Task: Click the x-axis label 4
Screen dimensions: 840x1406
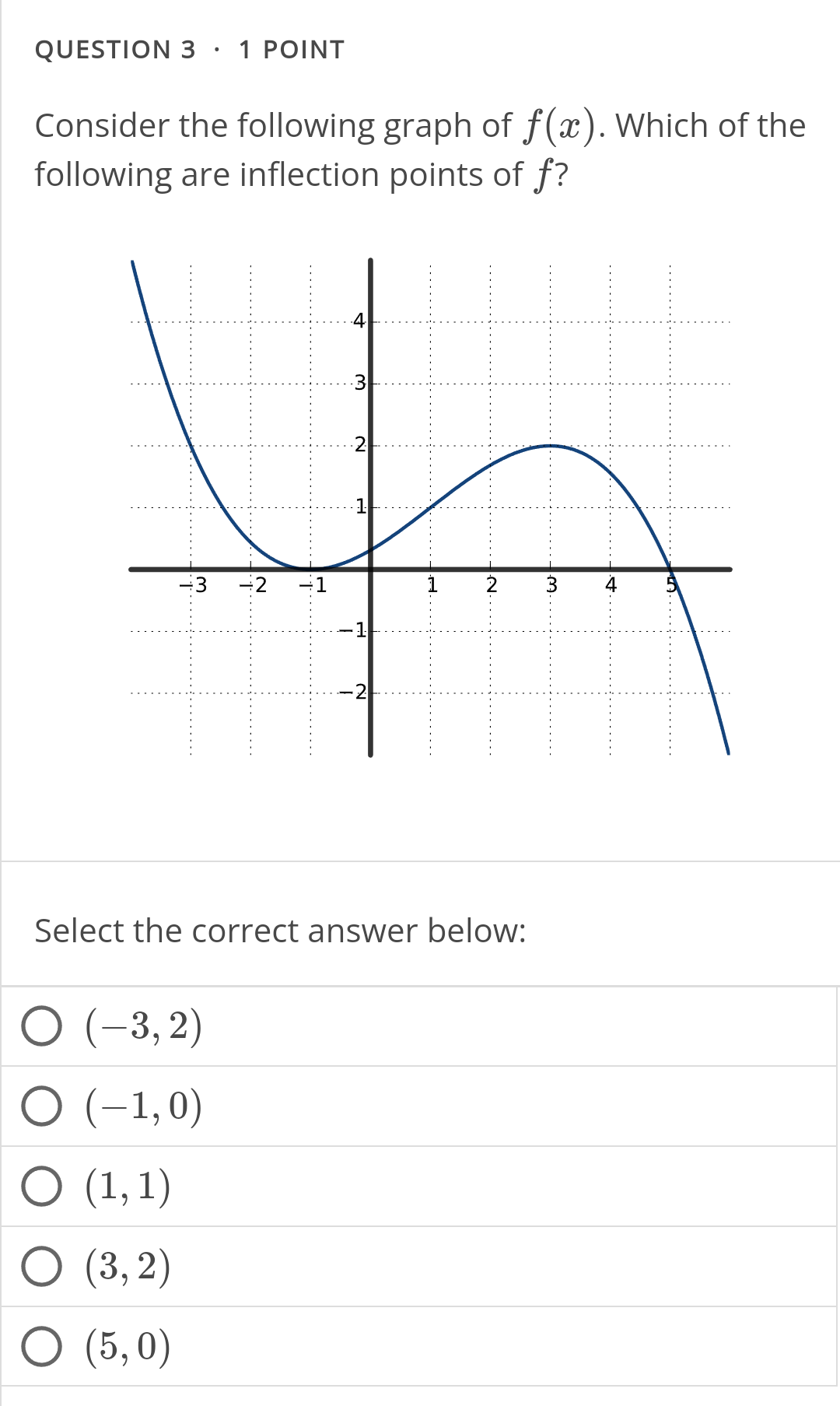Action: 611,586
